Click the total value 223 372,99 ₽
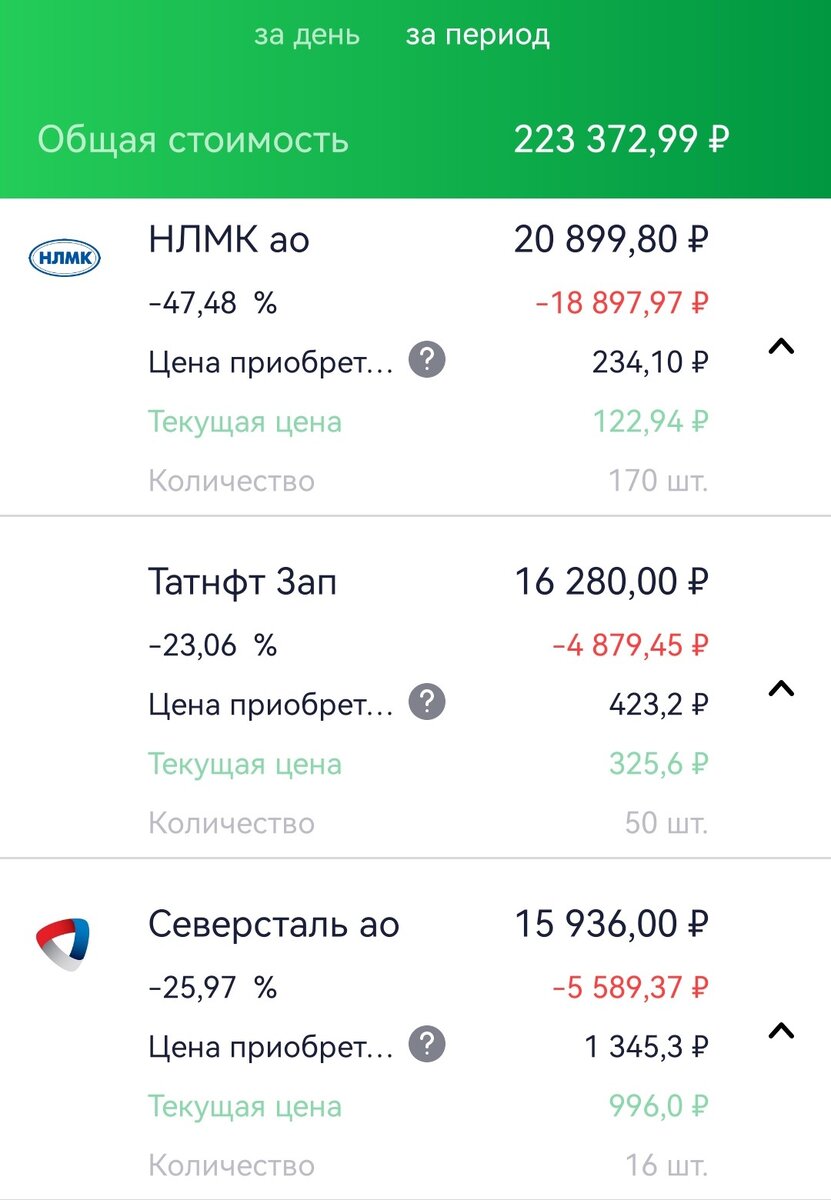 click(623, 140)
